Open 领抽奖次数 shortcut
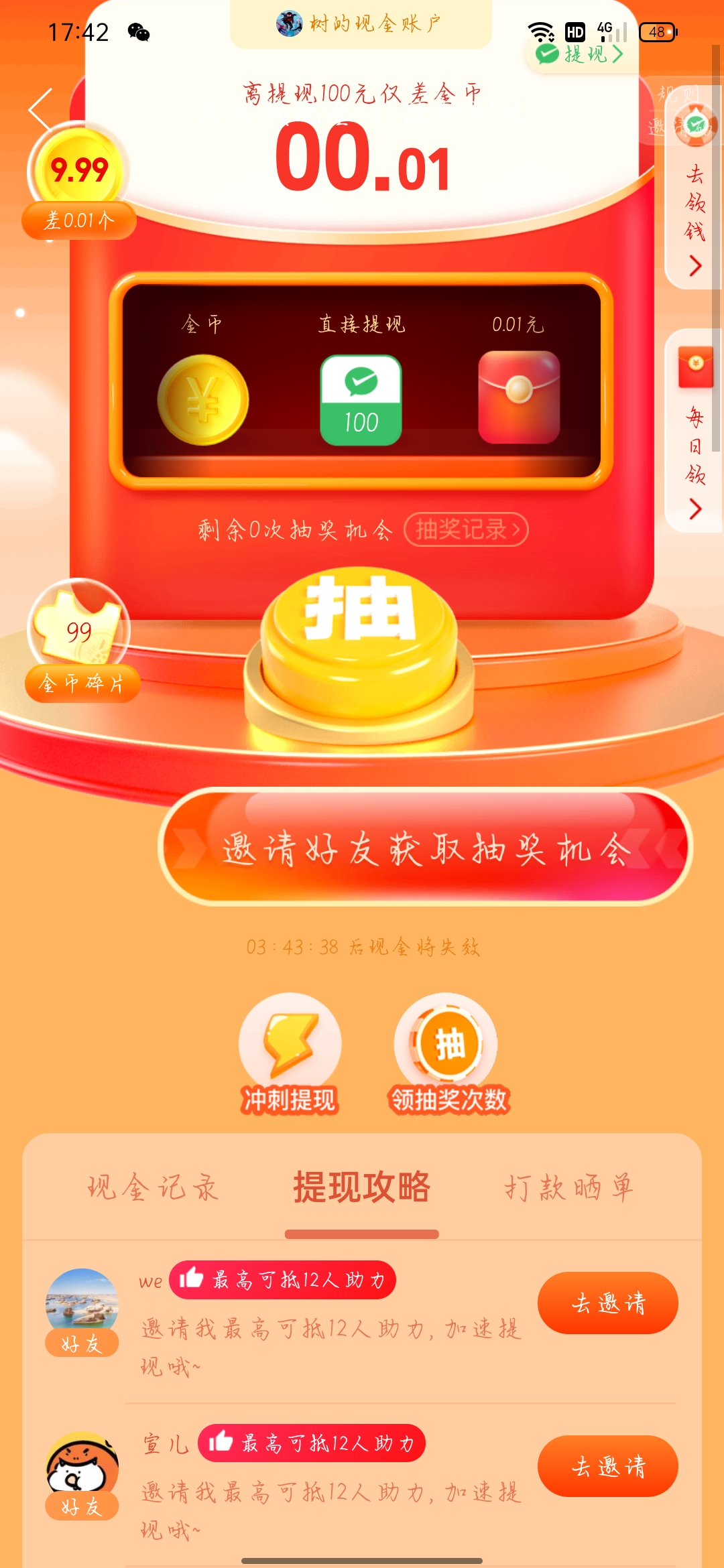 click(448, 1053)
